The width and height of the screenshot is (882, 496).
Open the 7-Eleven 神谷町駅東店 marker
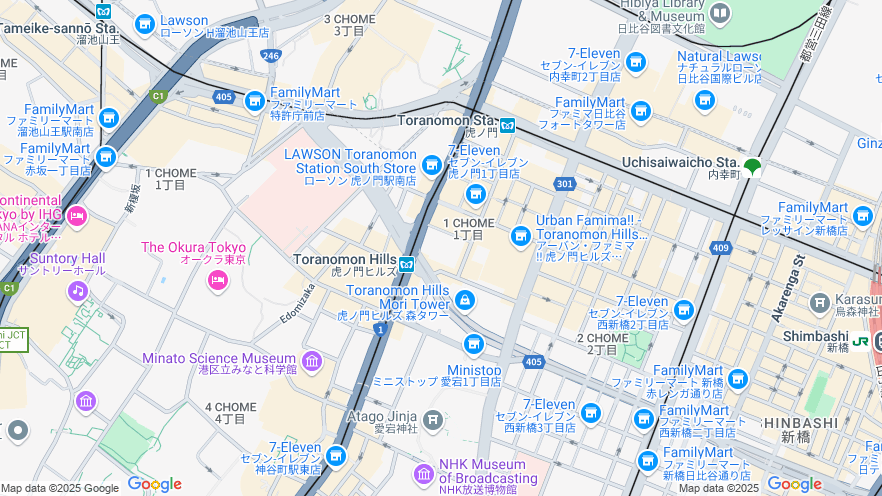tap(335, 455)
